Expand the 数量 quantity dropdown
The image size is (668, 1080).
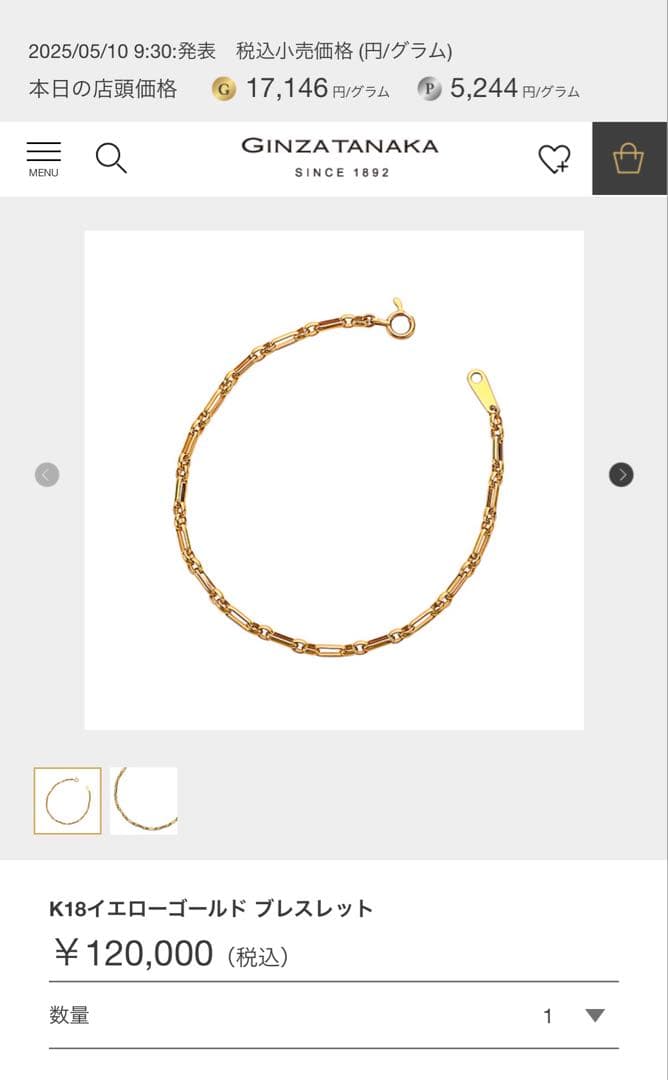[x=594, y=1015]
